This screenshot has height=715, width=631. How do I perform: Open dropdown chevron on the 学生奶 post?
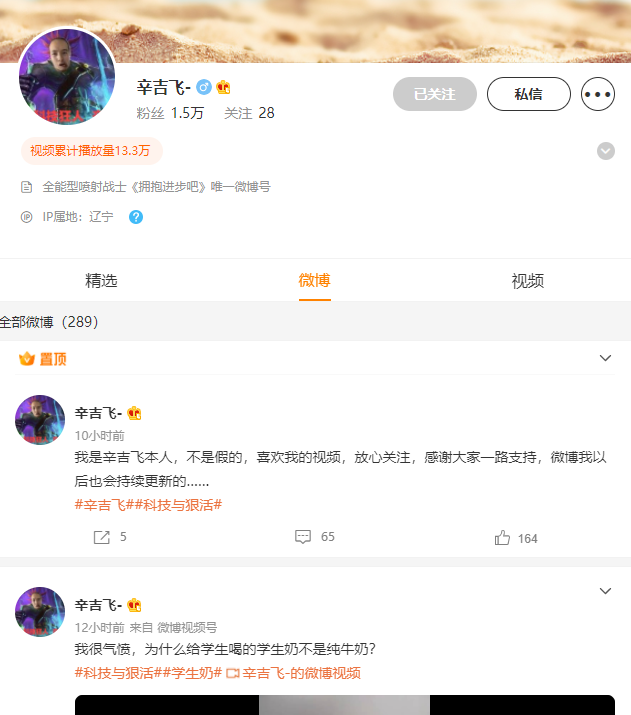(605, 591)
